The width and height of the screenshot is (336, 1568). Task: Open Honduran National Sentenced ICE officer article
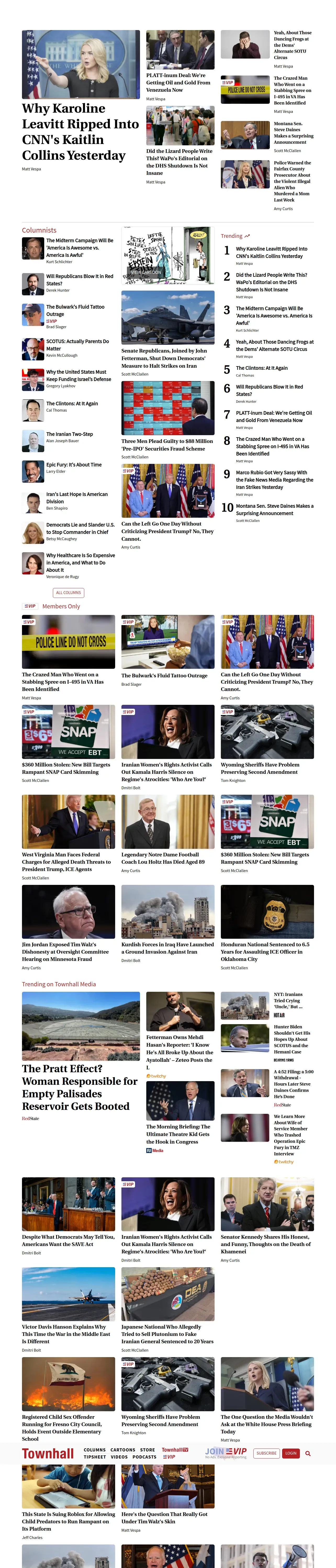tap(265, 952)
